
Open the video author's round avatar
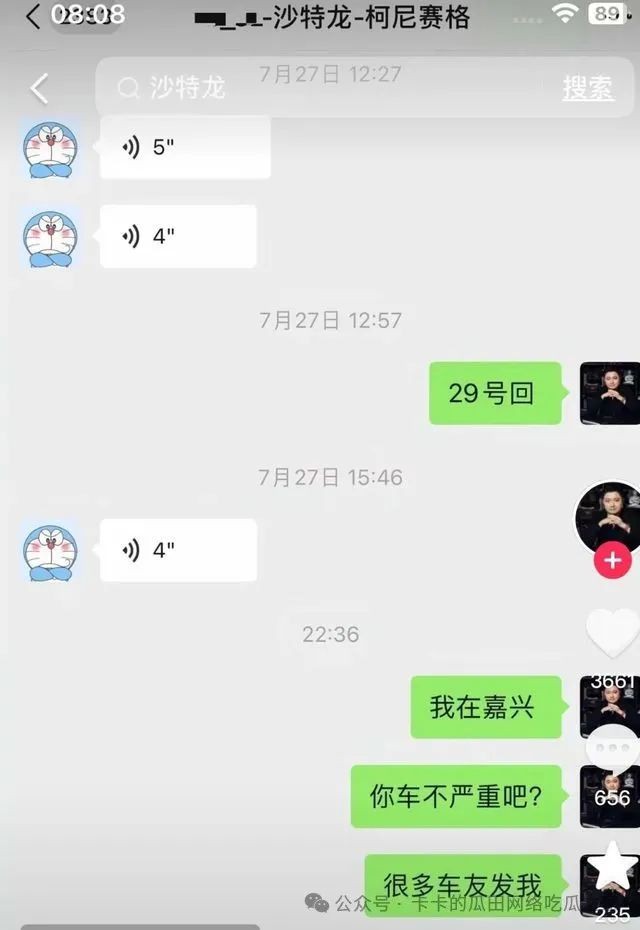click(608, 516)
